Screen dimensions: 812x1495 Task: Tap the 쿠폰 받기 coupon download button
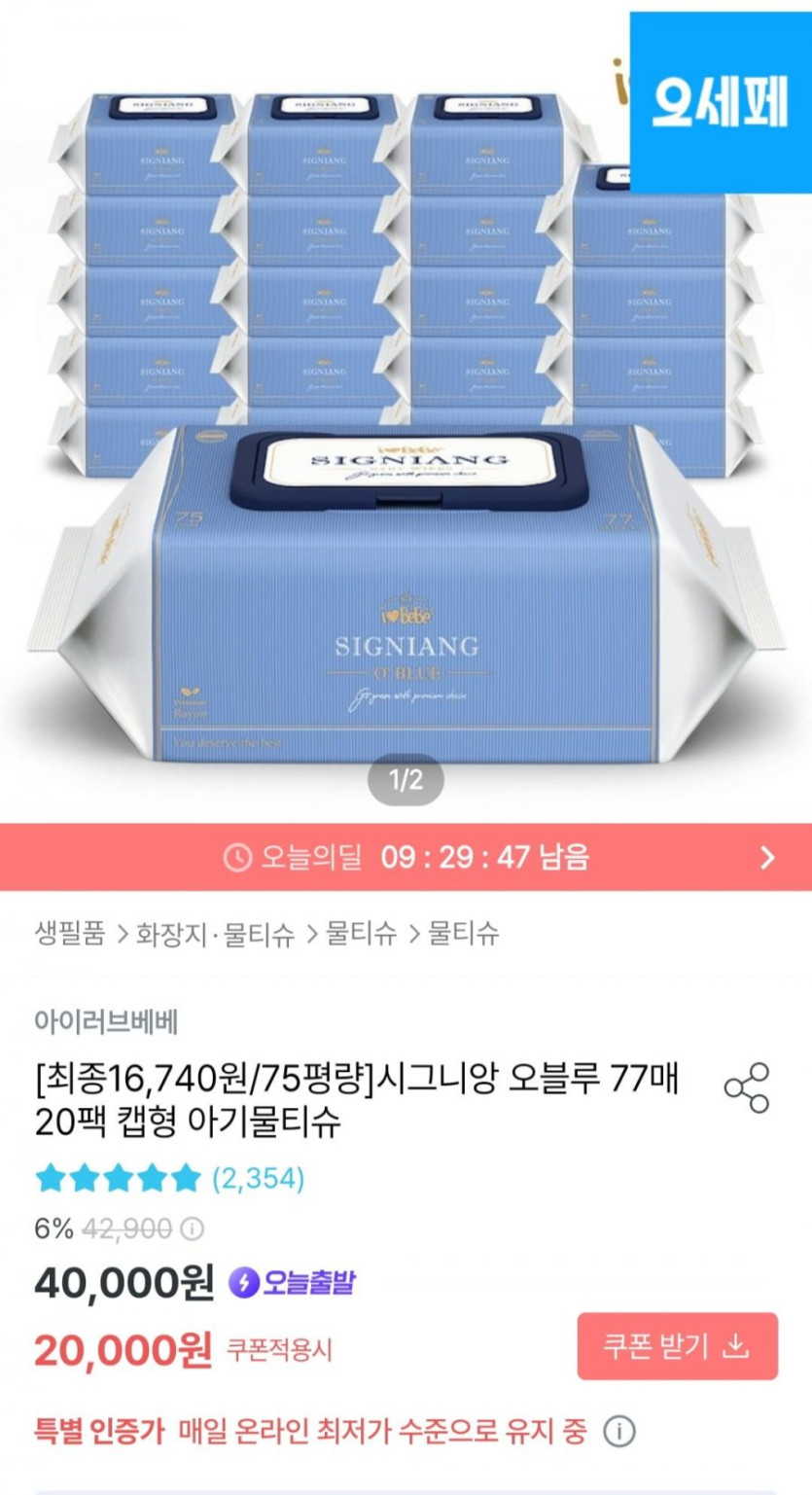point(678,1346)
